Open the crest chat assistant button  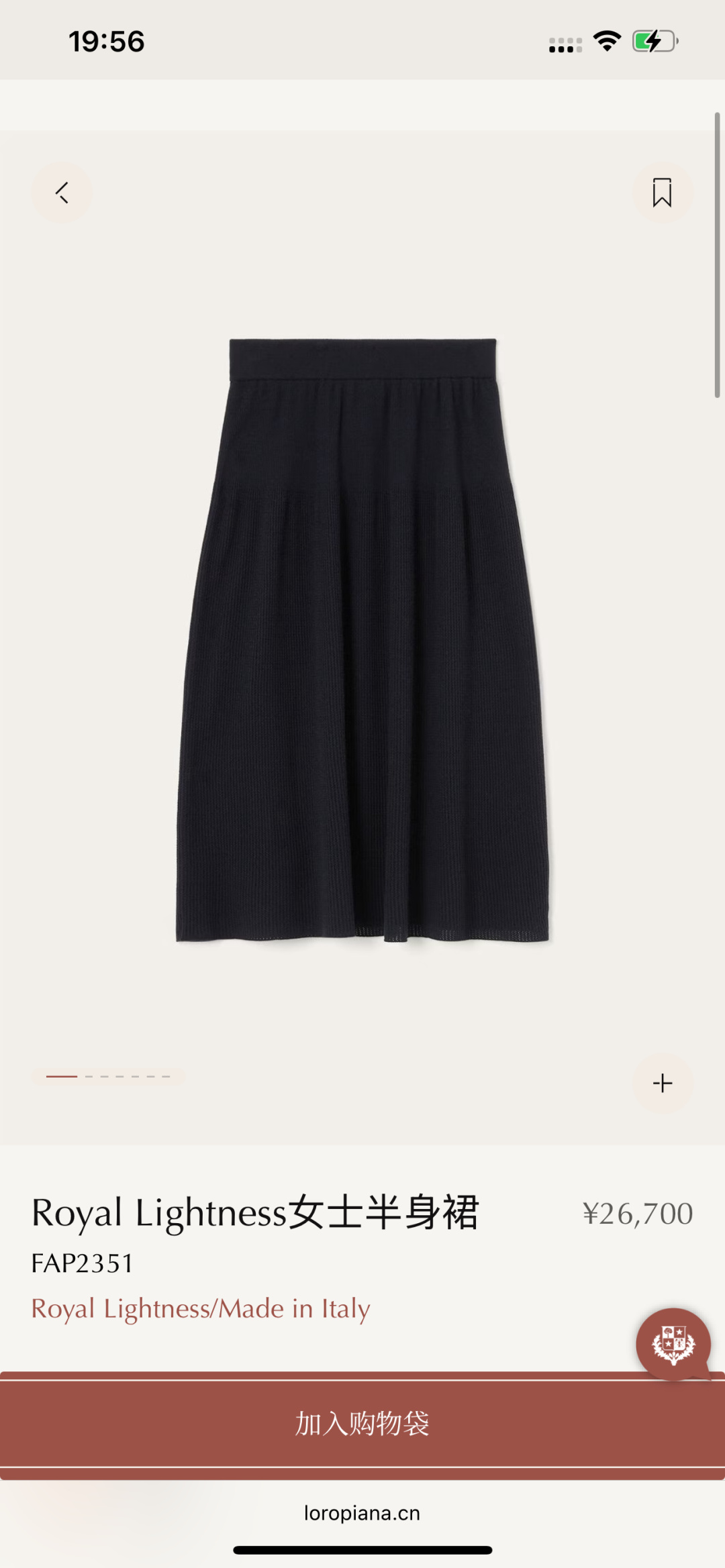tap(673, 1344)
